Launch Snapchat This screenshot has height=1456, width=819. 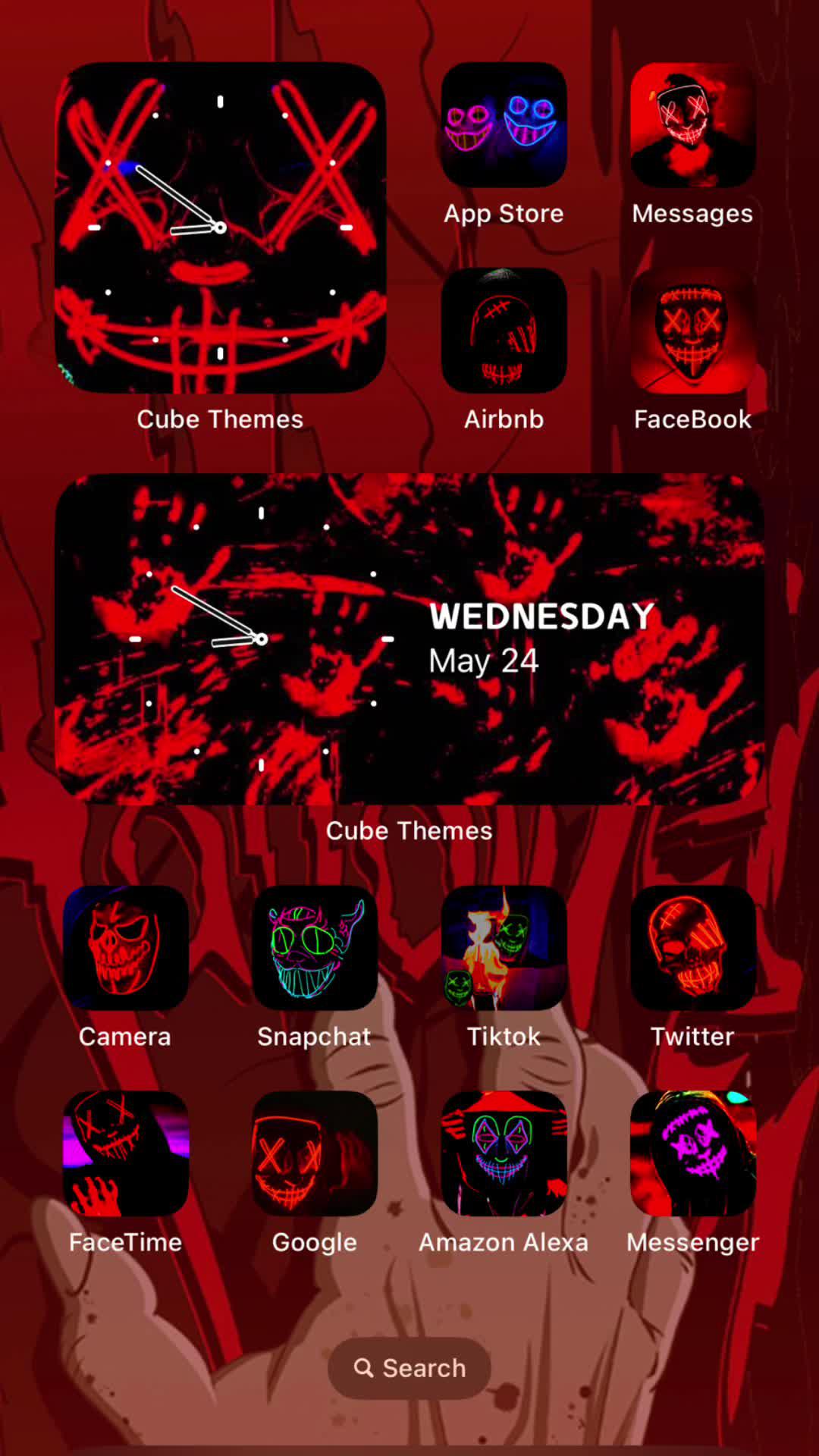point(314,948)
